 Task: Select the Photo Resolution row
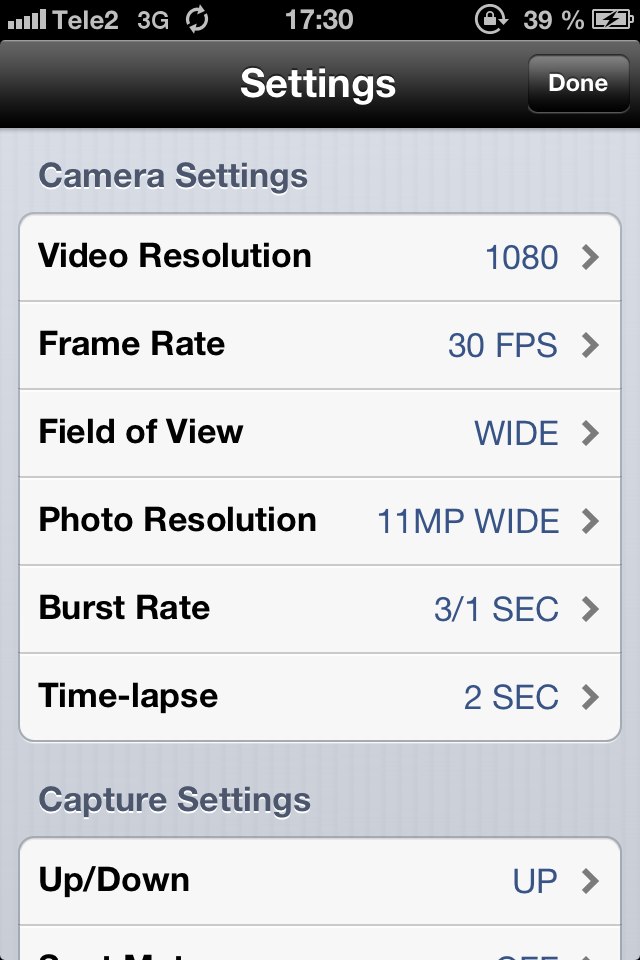(320, 521)
